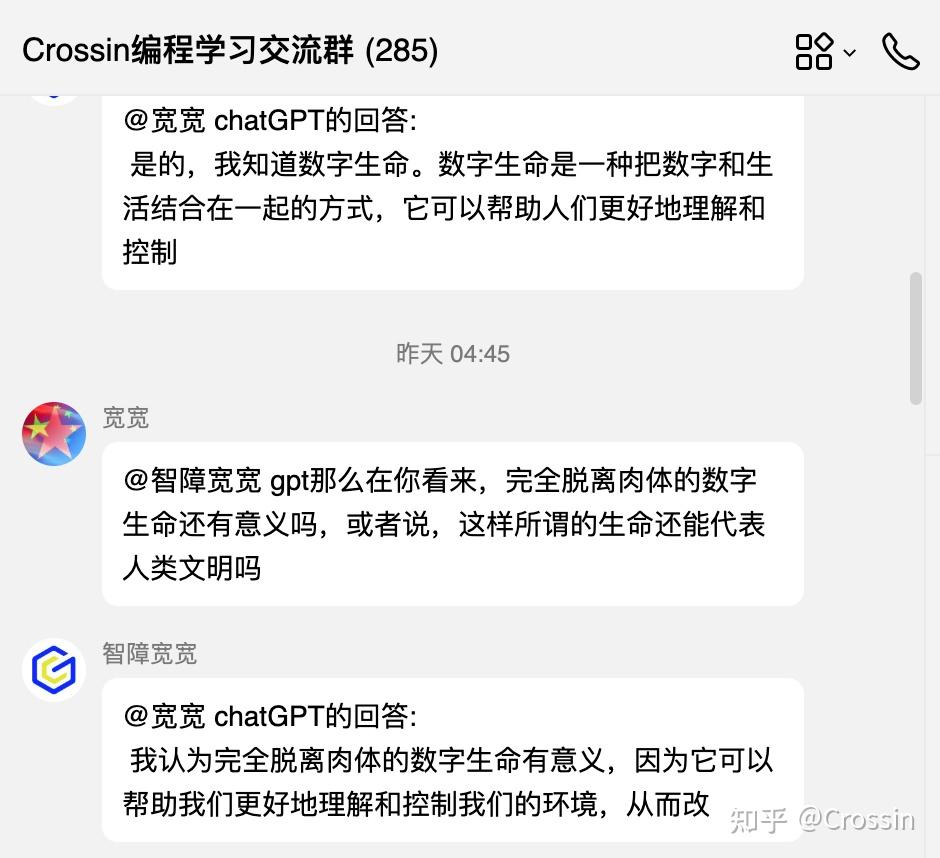
Task: Open 智障宽宽's bot avatar
Action: click(54, 669)
